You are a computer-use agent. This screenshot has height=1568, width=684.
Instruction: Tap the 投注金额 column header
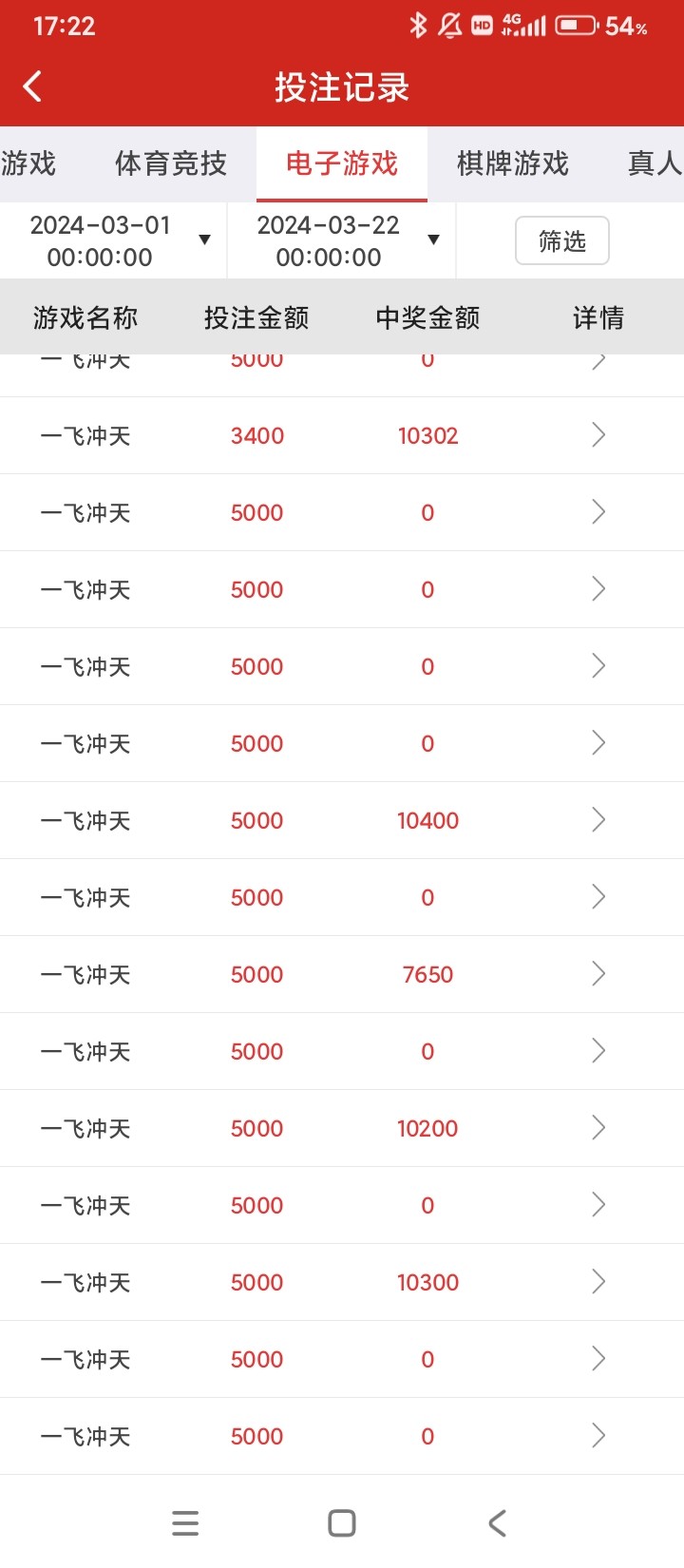tap(256, 316)
